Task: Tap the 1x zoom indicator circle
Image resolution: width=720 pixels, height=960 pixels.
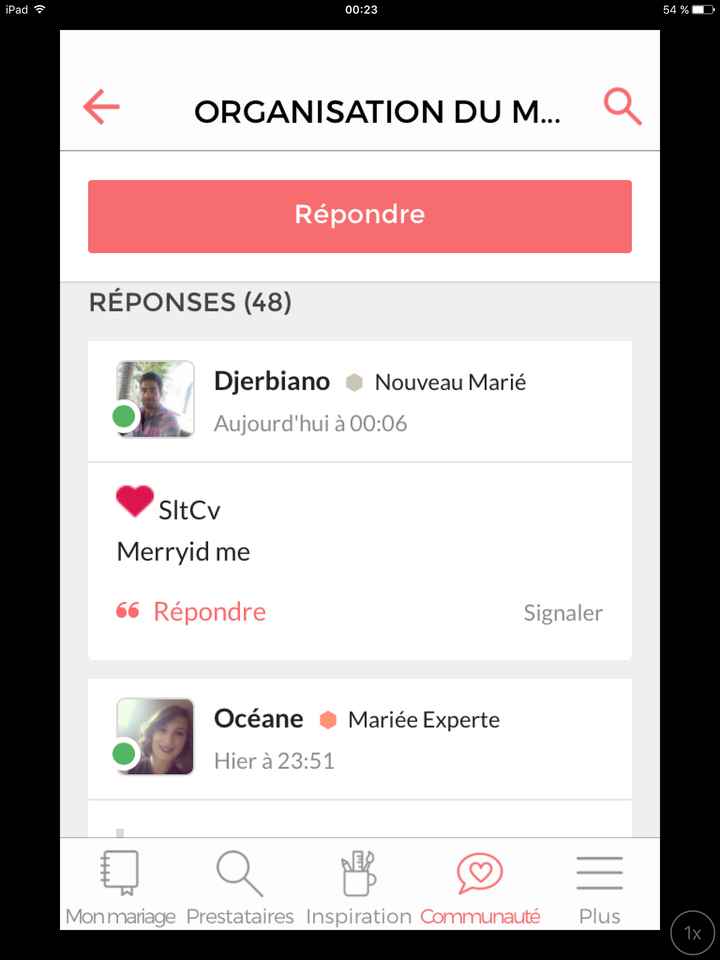Action: (x=692, y=932)
